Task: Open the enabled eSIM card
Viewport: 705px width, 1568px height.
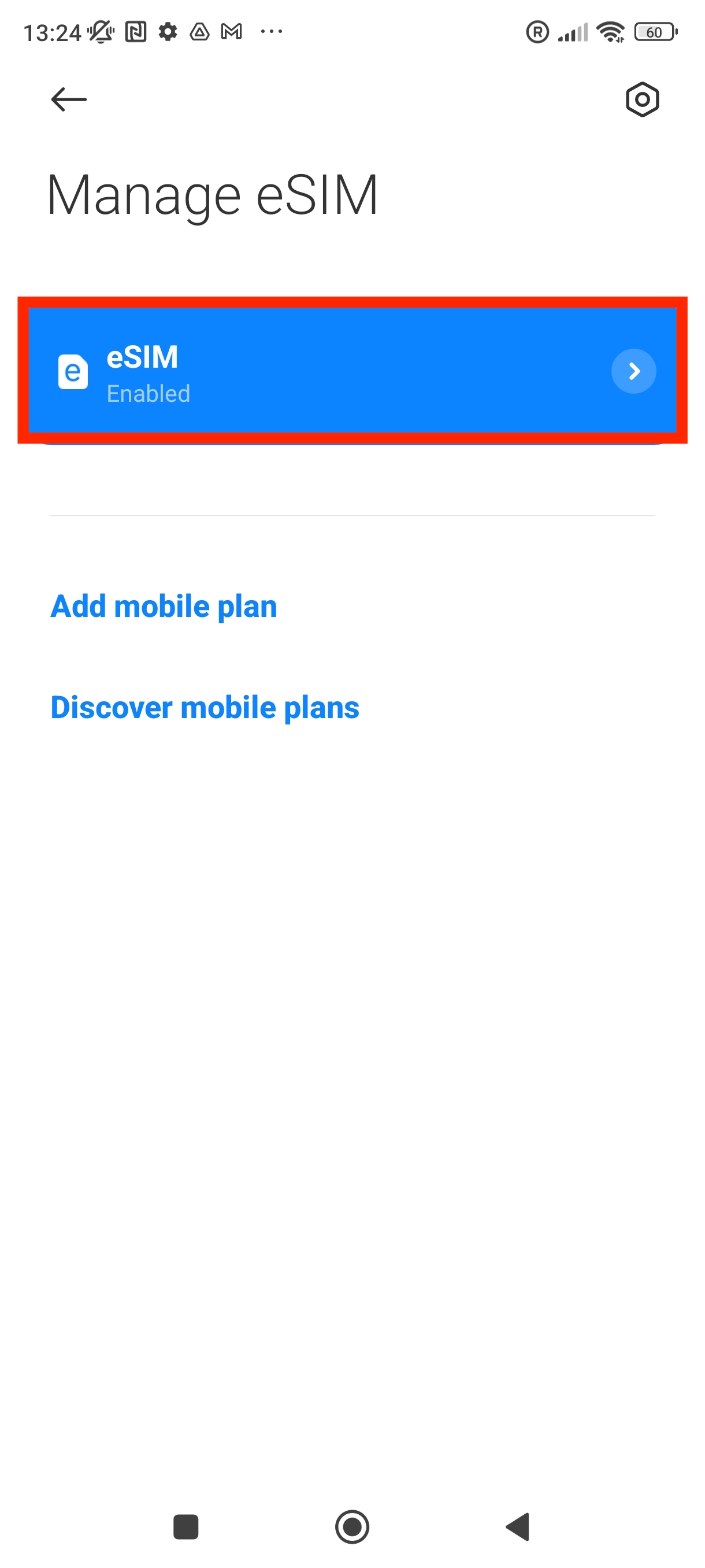Action: (351, 370)
